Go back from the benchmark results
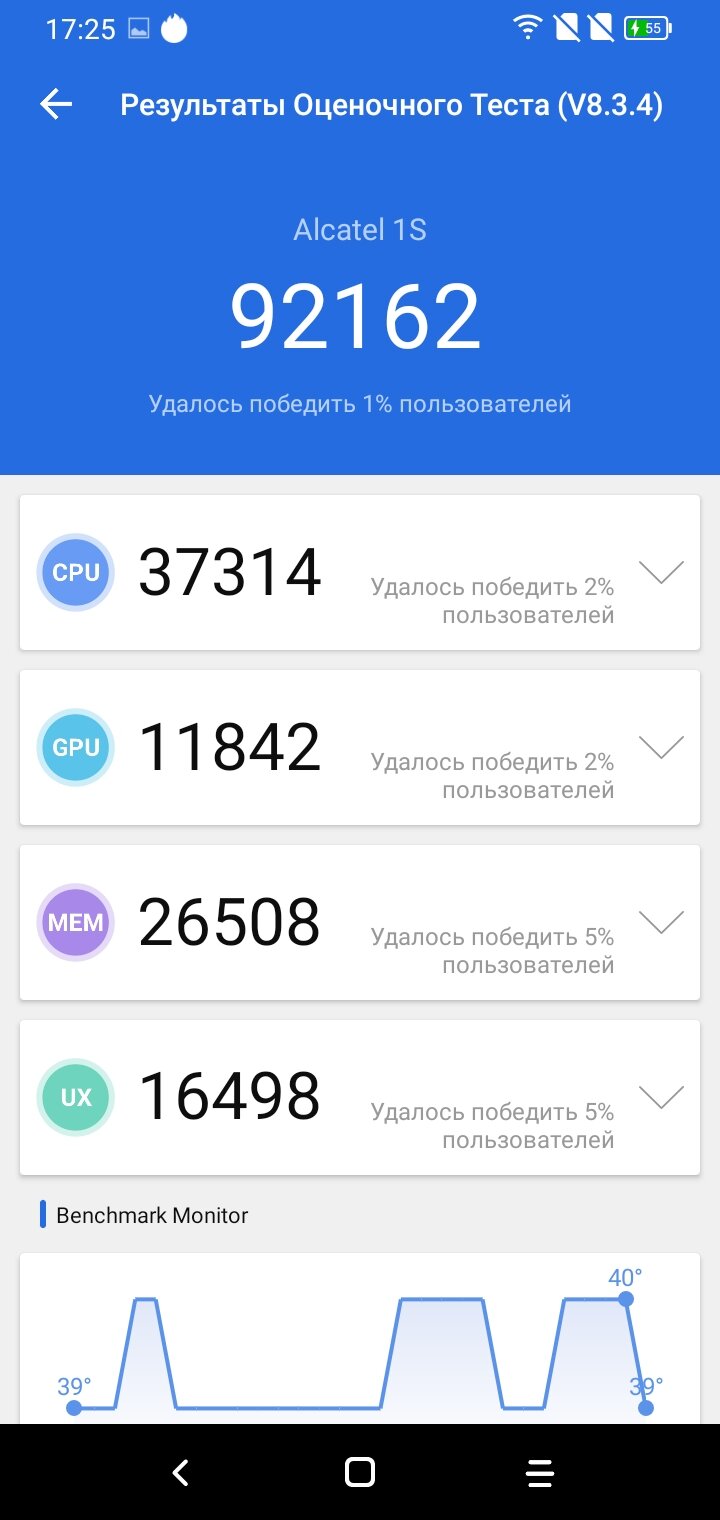The width and height of the screenshot is (720, 1520). pos(56,105)
